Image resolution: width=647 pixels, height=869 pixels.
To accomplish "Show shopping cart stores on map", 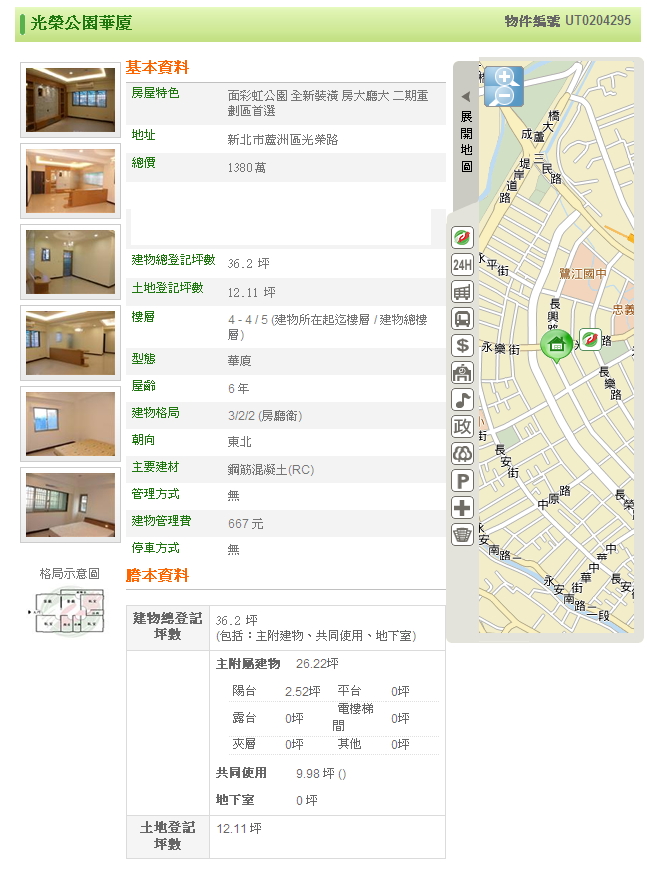I will (x=462, y=292).
